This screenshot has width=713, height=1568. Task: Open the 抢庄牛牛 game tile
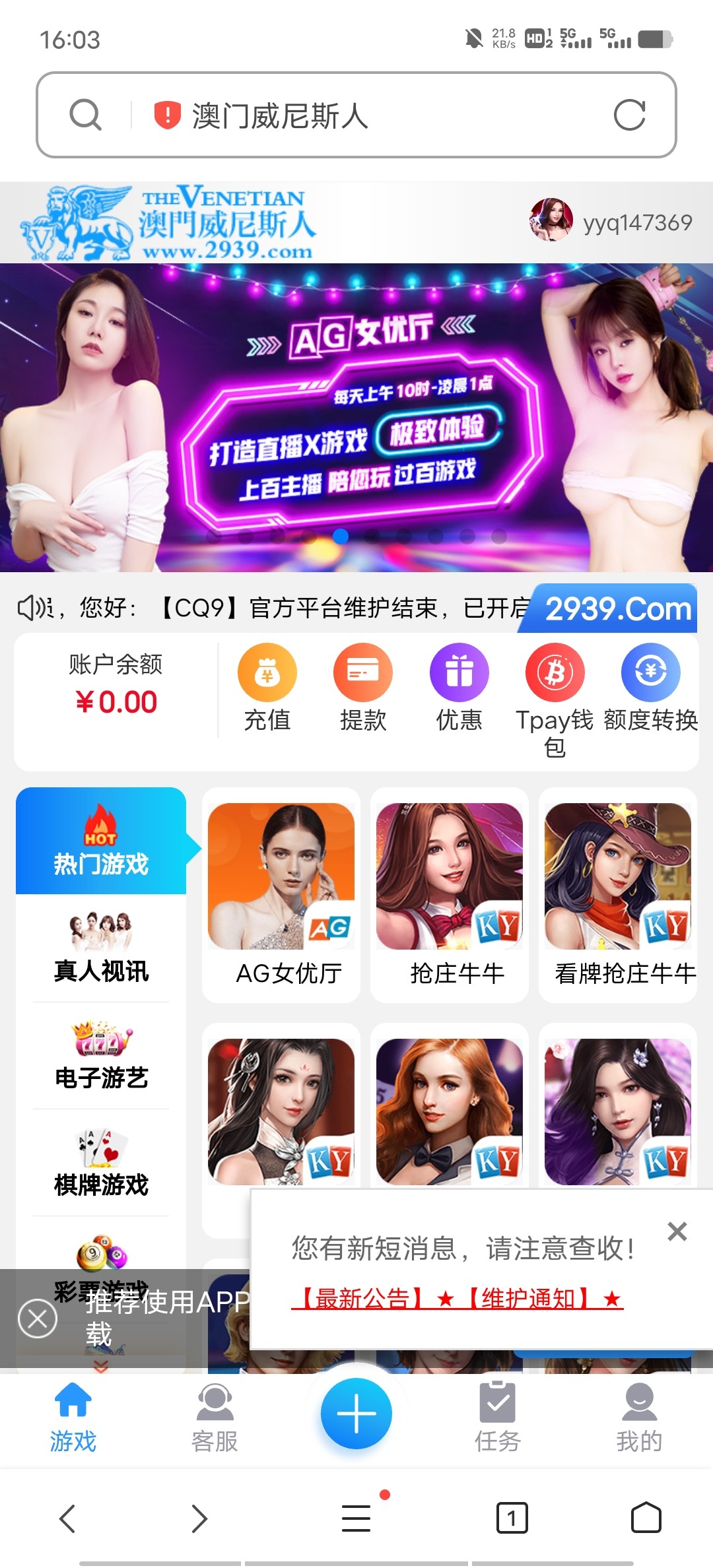click(x=450, y=894)
